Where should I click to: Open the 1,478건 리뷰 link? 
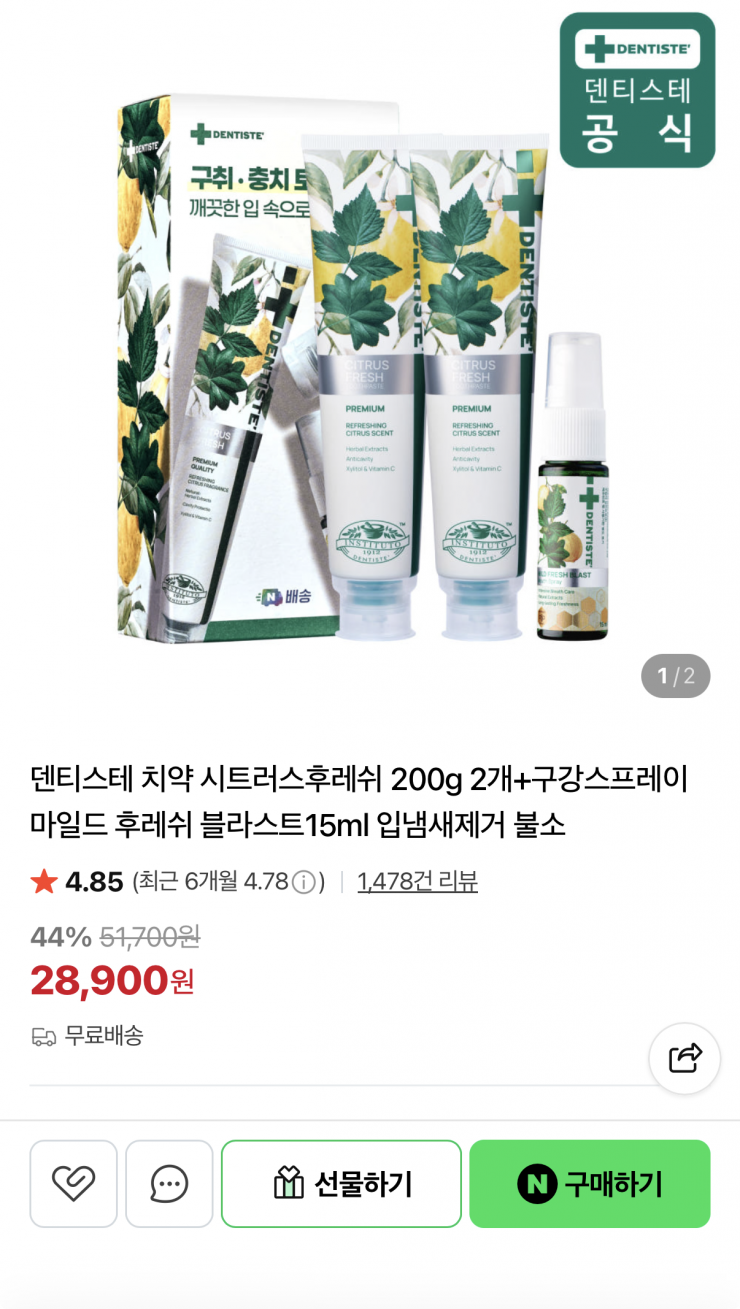tap(417, 881)
